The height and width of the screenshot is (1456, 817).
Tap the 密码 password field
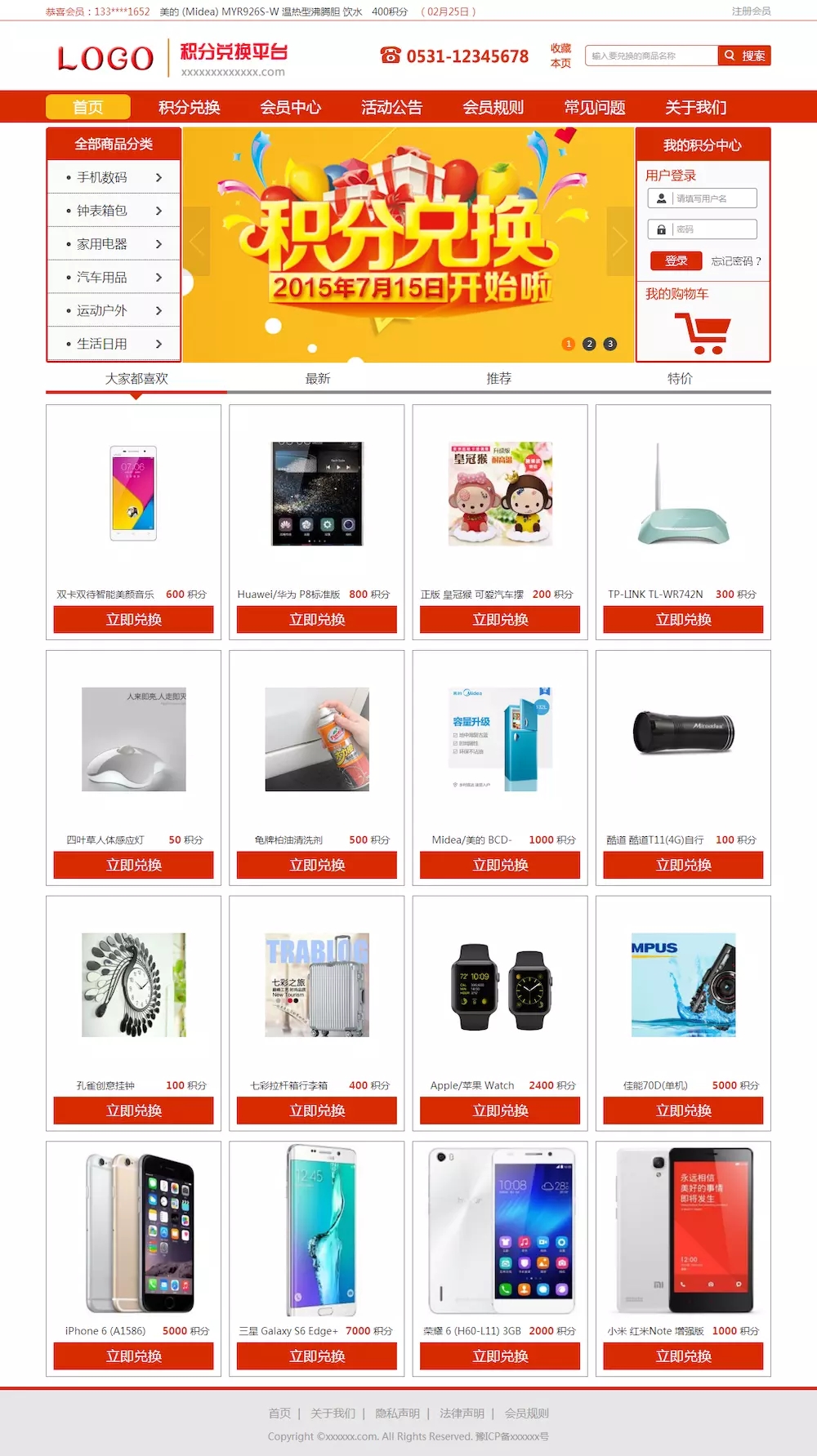712,229
